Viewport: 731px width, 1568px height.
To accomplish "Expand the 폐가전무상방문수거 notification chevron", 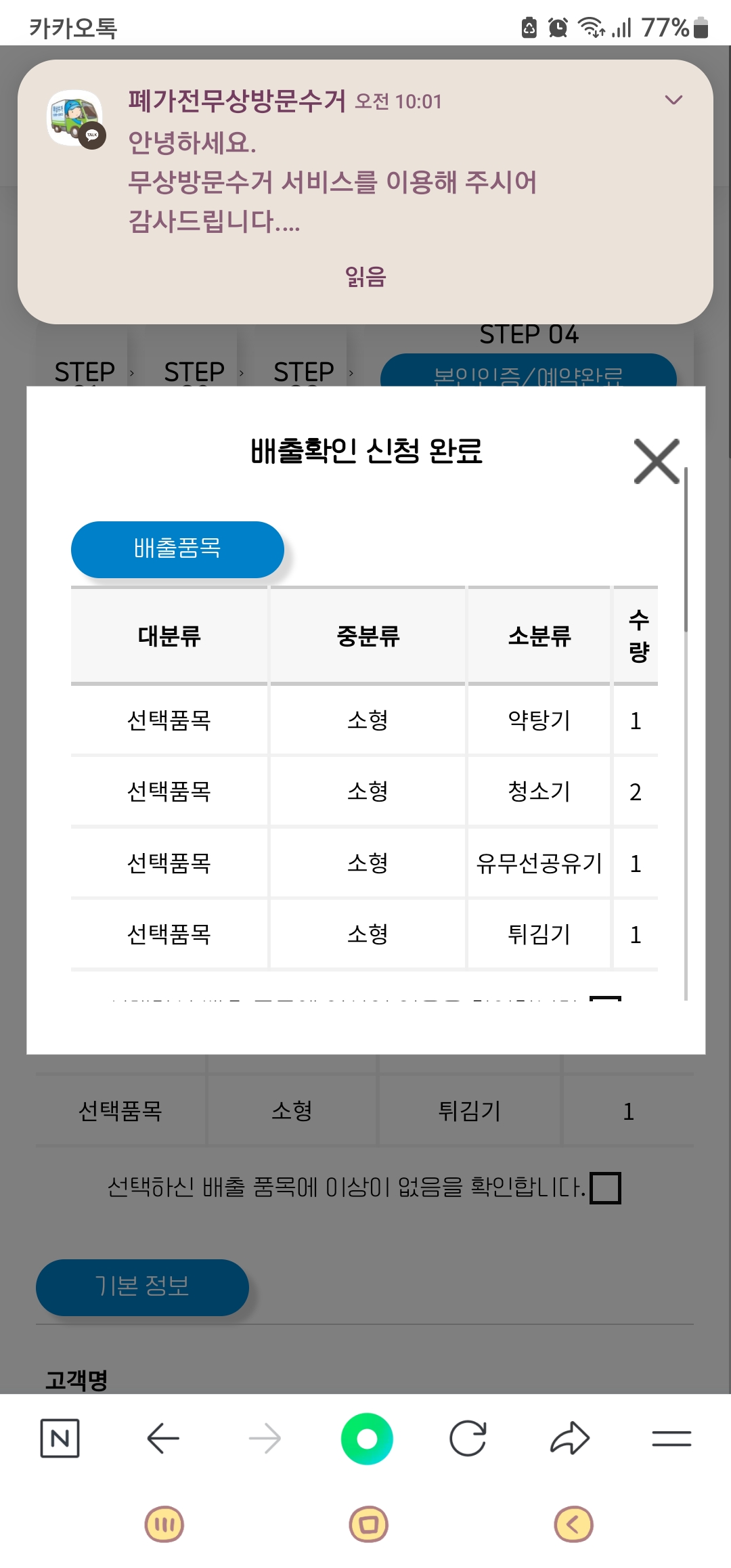I will (673, 100).
